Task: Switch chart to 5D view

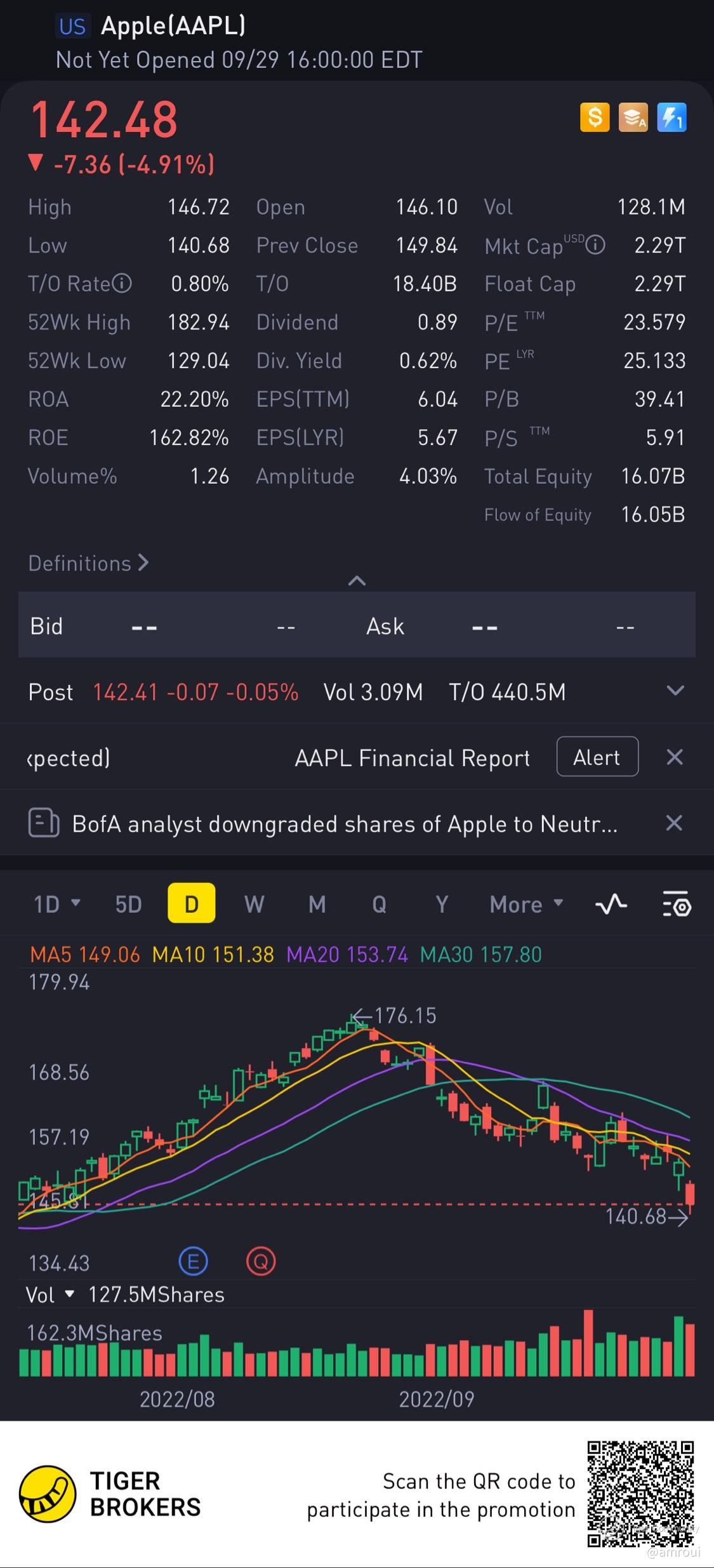Action: (128, 904)
